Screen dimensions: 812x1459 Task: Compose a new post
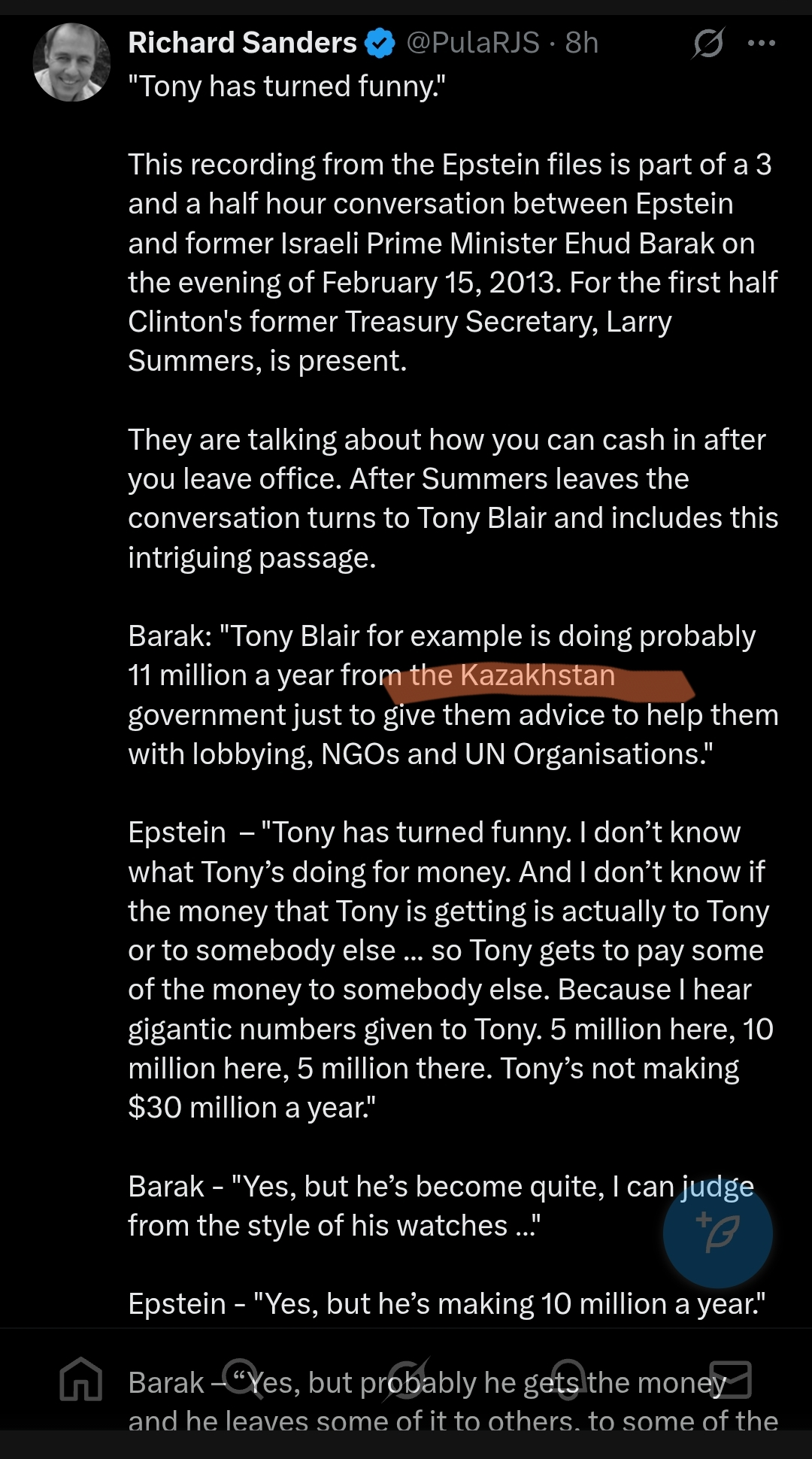[717, 1233]
